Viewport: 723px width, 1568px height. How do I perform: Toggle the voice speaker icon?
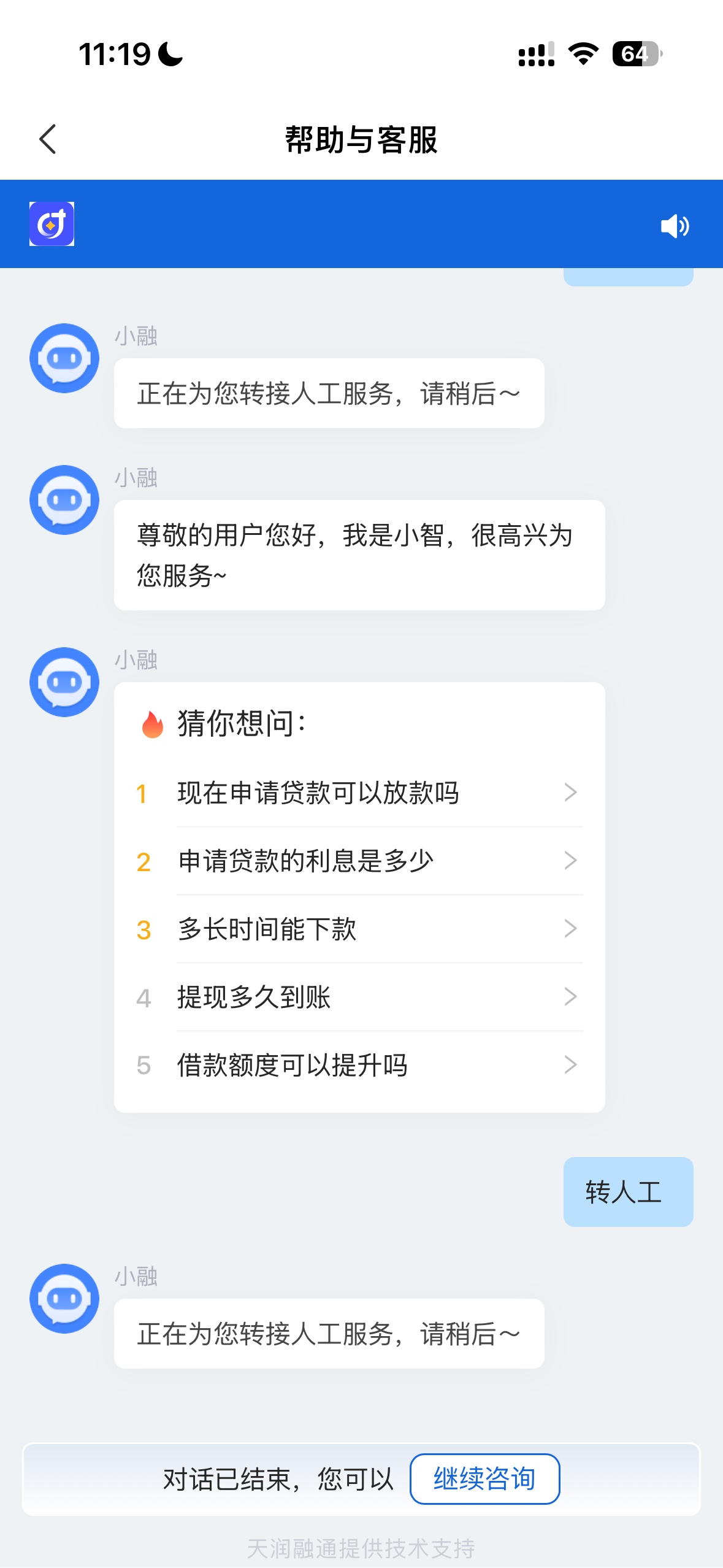(675, 226)
